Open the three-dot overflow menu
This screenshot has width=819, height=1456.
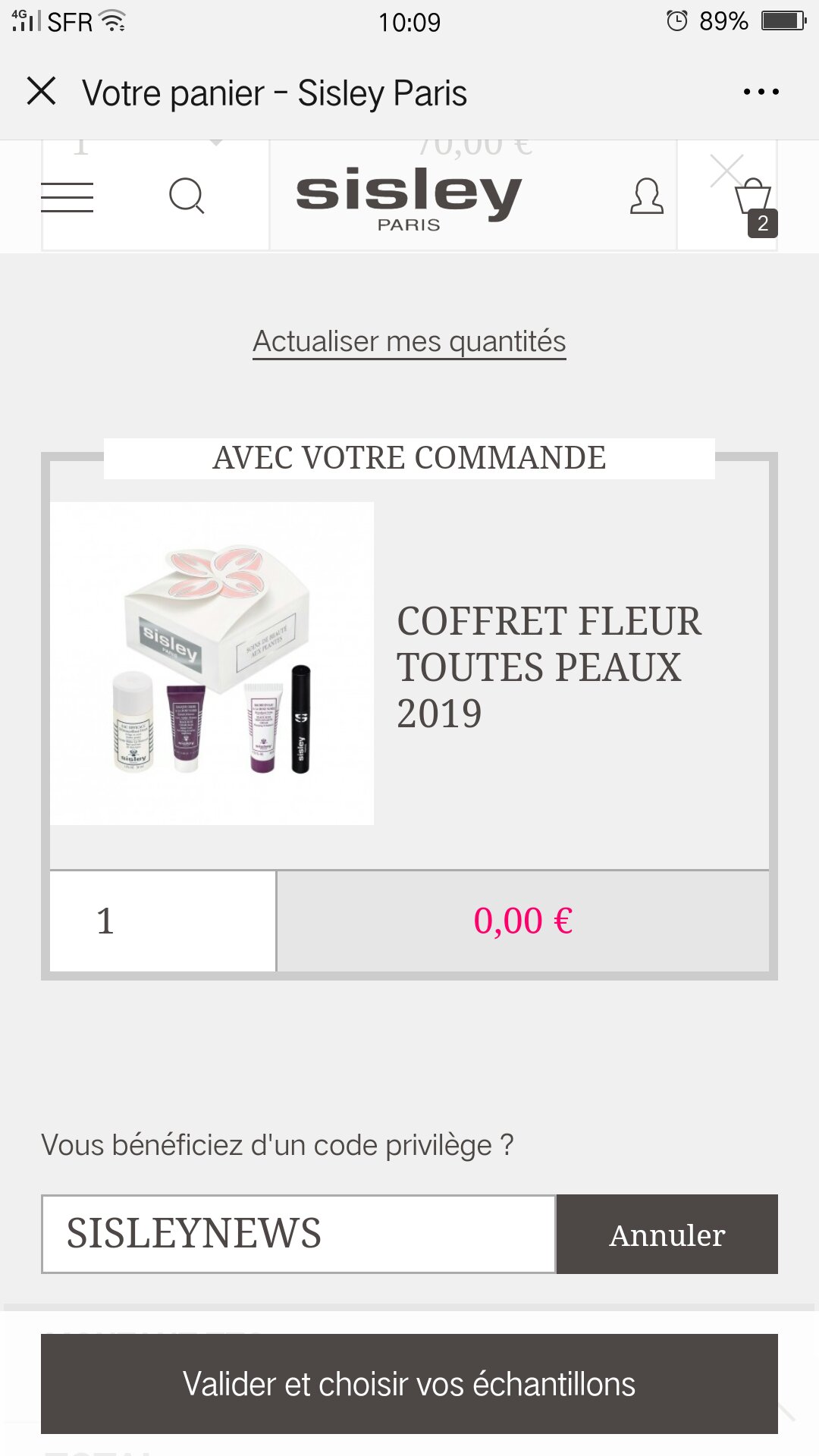761,92
